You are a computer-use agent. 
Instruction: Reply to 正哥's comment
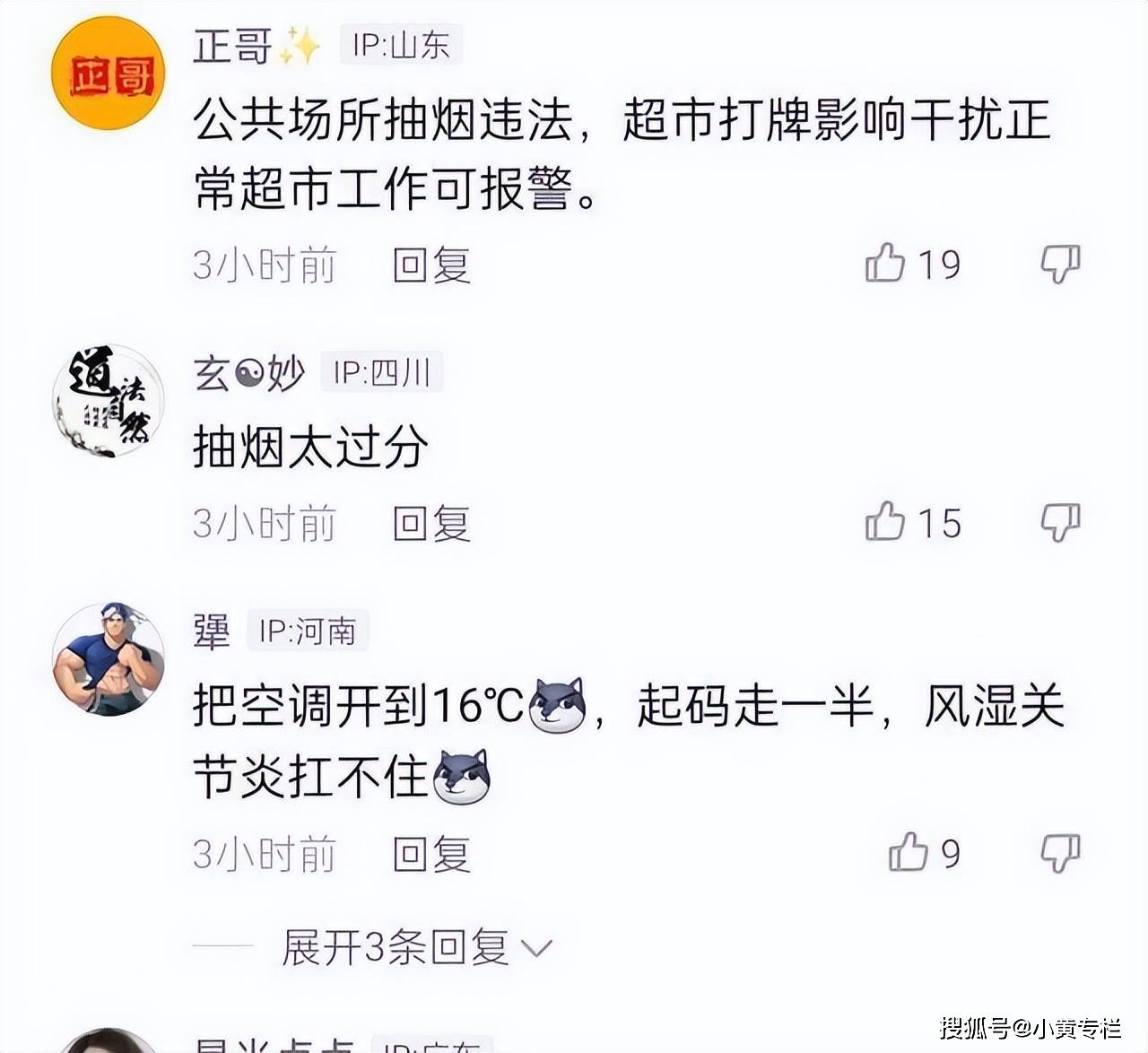click(431, 265)
